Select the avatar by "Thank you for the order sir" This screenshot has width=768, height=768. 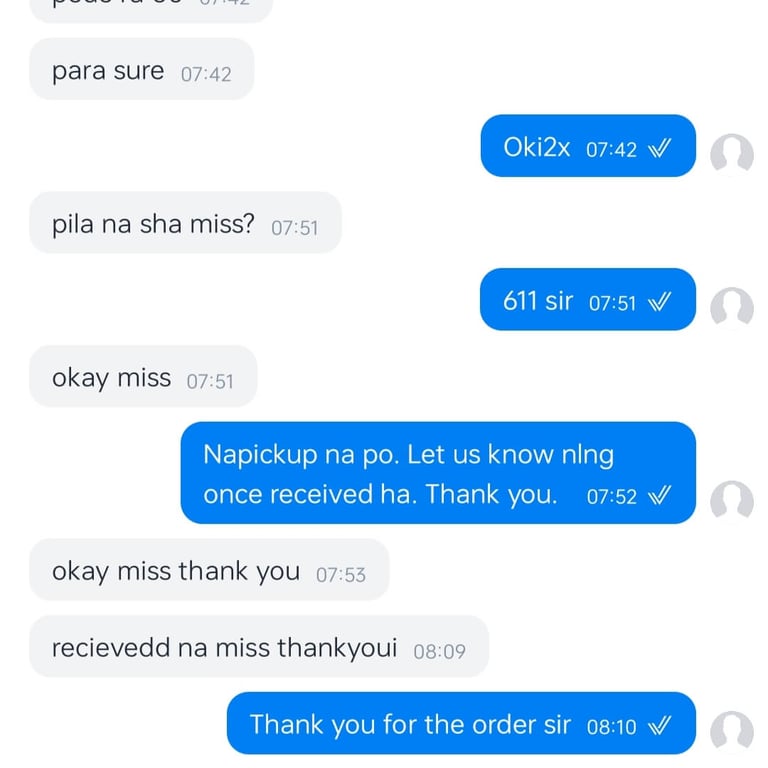731,731
